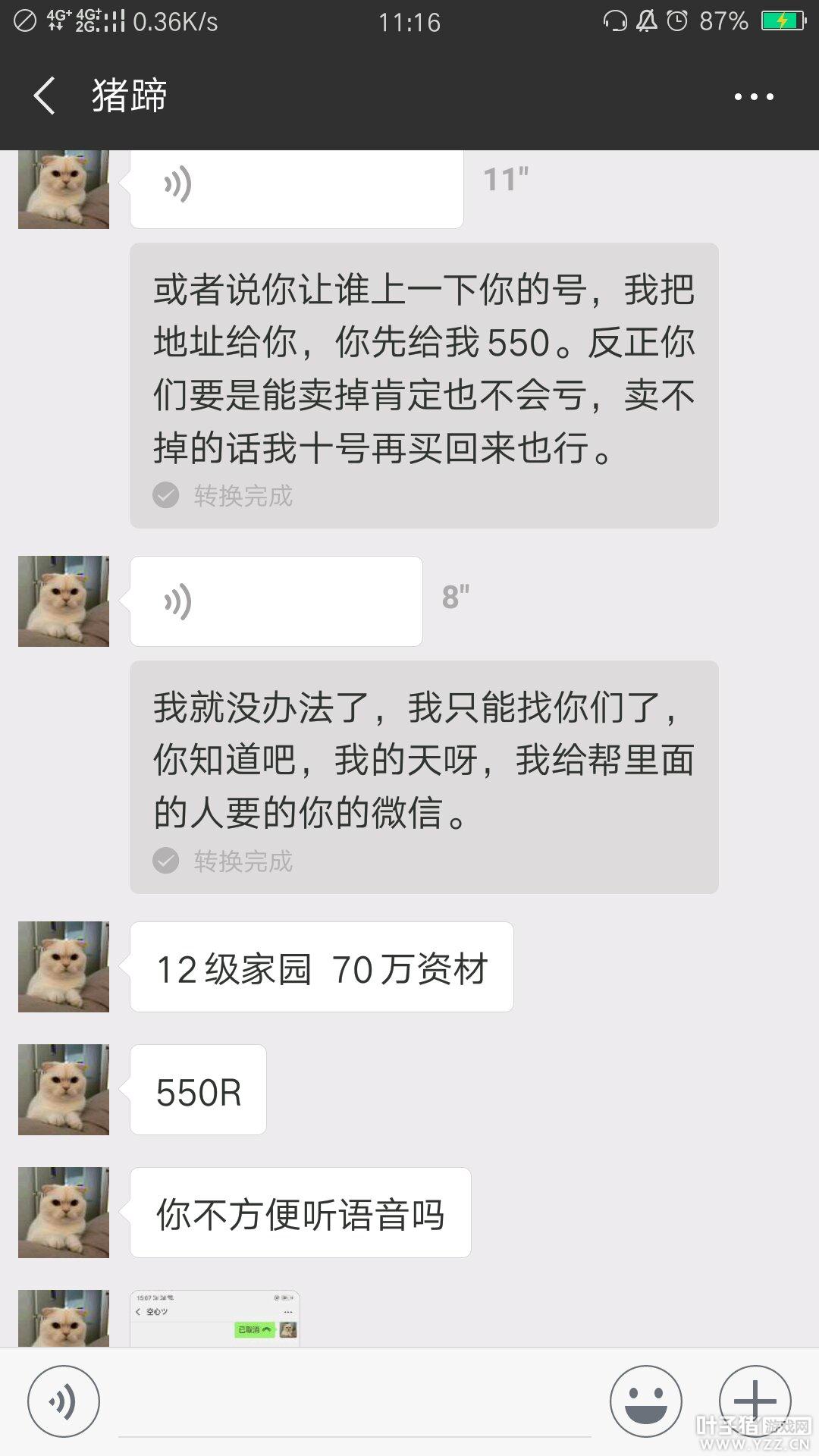
Task: Open the emoji picker
Action: [x=645, y=1401]
